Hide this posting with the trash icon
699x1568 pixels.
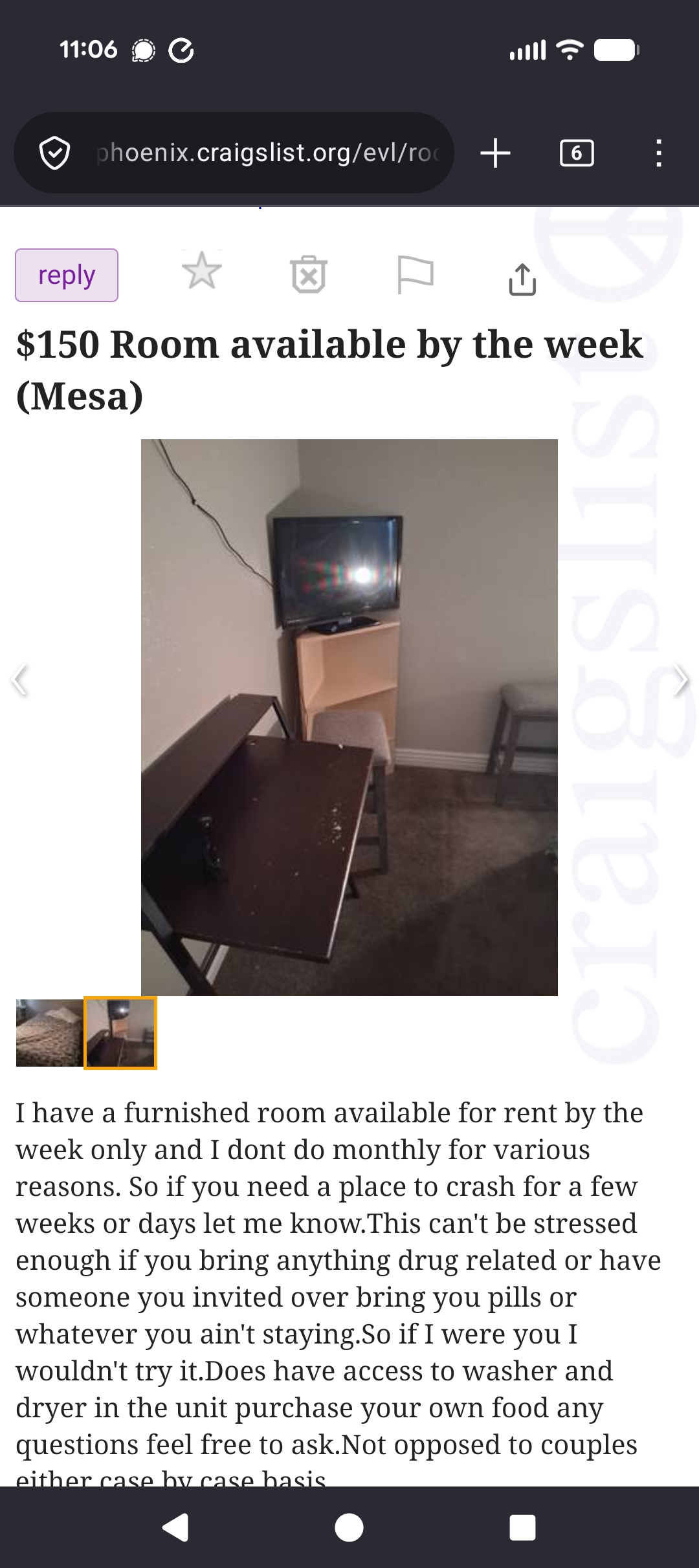click(x=309, y=274)
